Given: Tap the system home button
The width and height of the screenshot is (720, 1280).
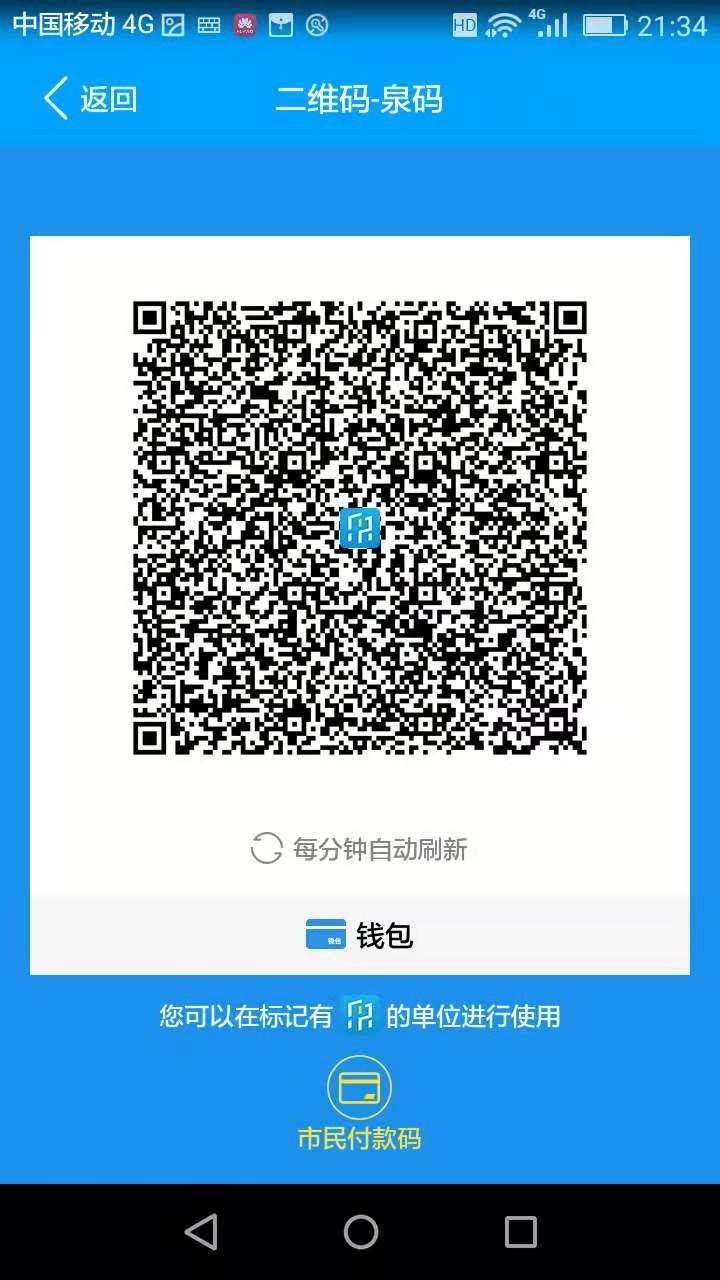Looking at the screenshot, I should tap(360, 1232).
